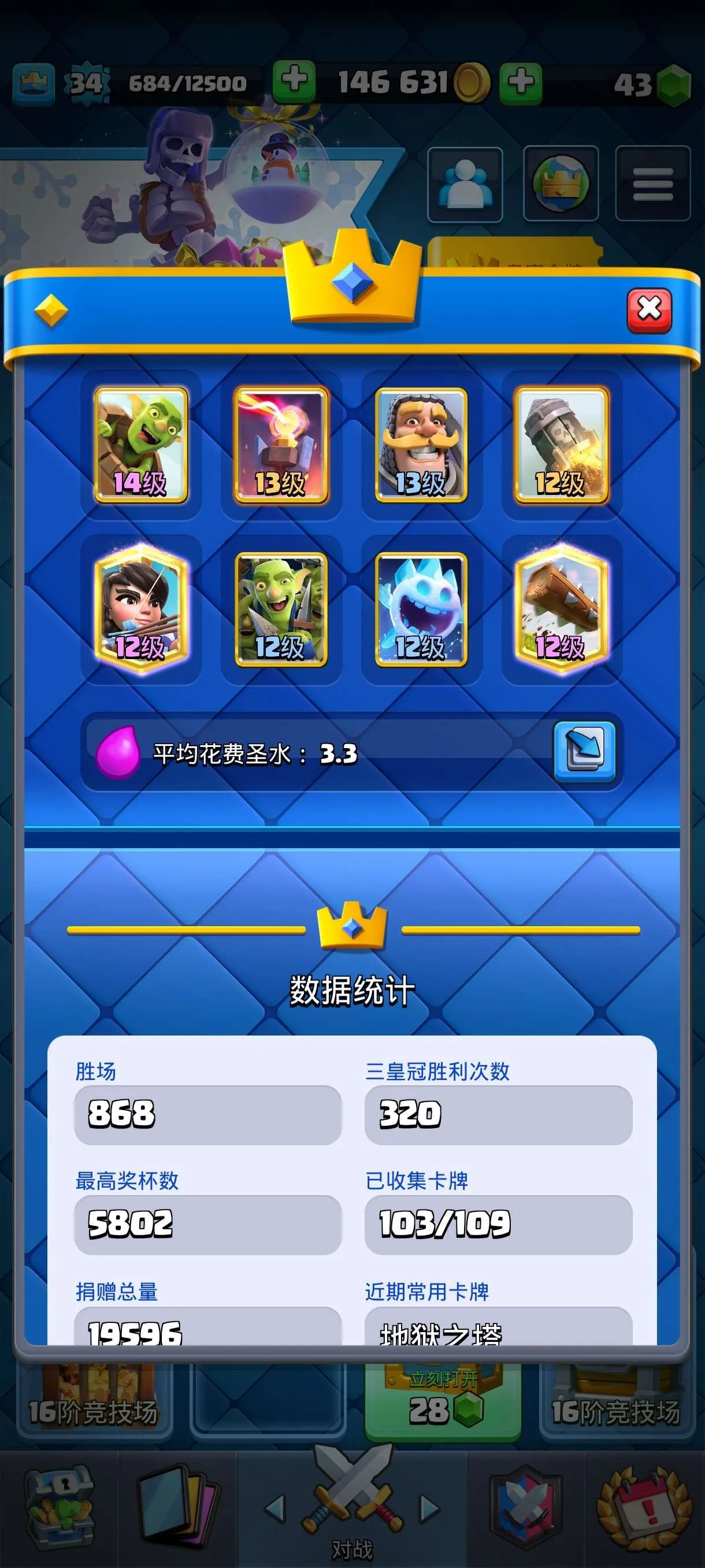Copy the deck with the blue arrow button
The height and width of the screenshot is (1568, 705).
584,752
